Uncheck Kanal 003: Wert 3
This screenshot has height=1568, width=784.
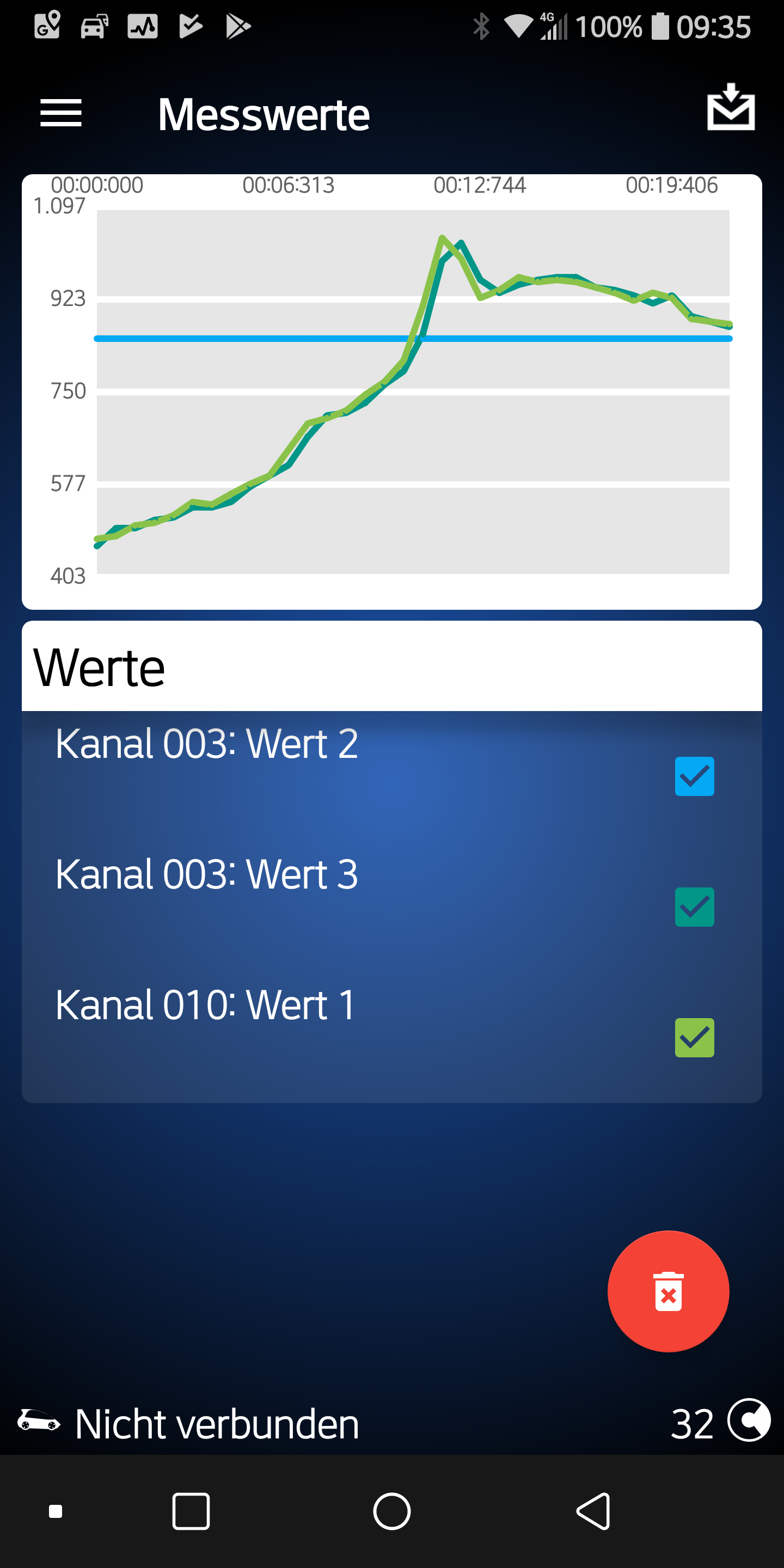pos(694,907)
